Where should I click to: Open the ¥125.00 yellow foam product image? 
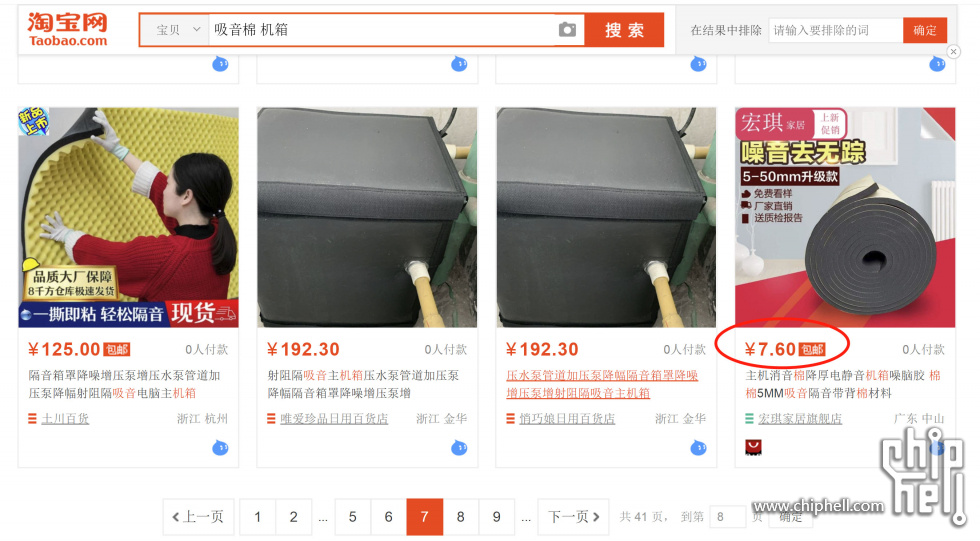[128, 217]
